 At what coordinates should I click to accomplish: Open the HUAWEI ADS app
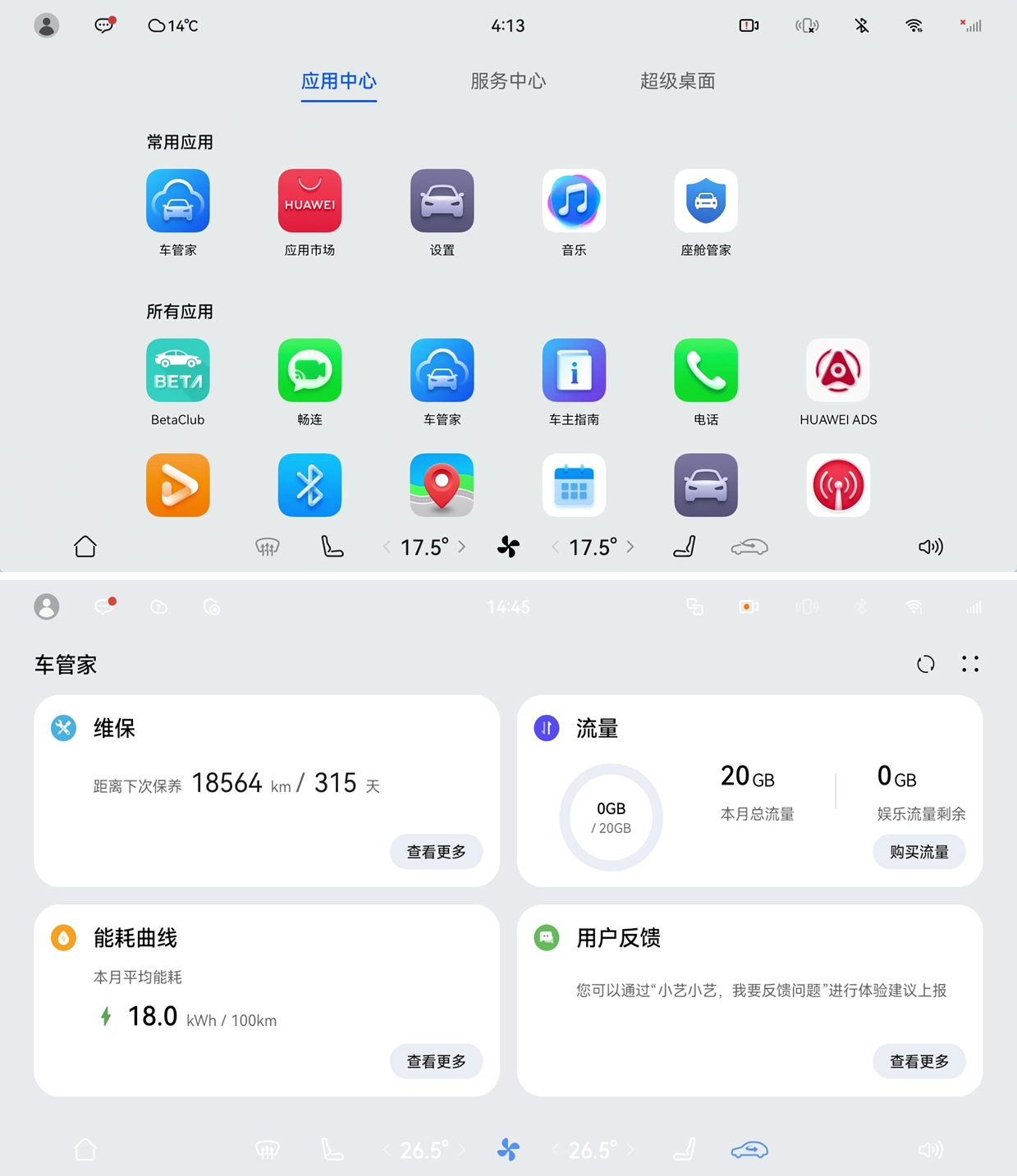coord(838,371)
